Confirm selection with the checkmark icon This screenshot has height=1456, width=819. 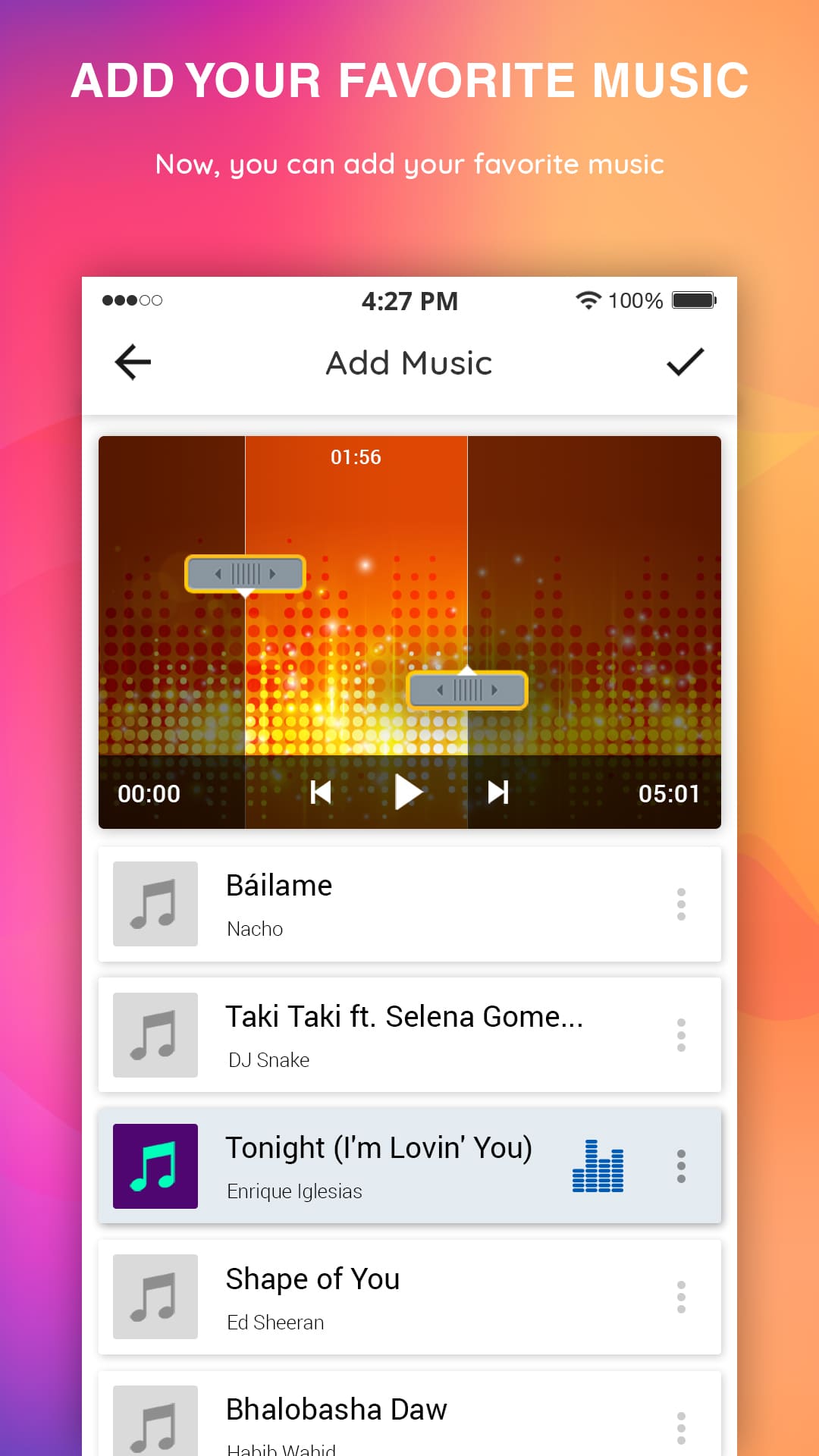685,362
